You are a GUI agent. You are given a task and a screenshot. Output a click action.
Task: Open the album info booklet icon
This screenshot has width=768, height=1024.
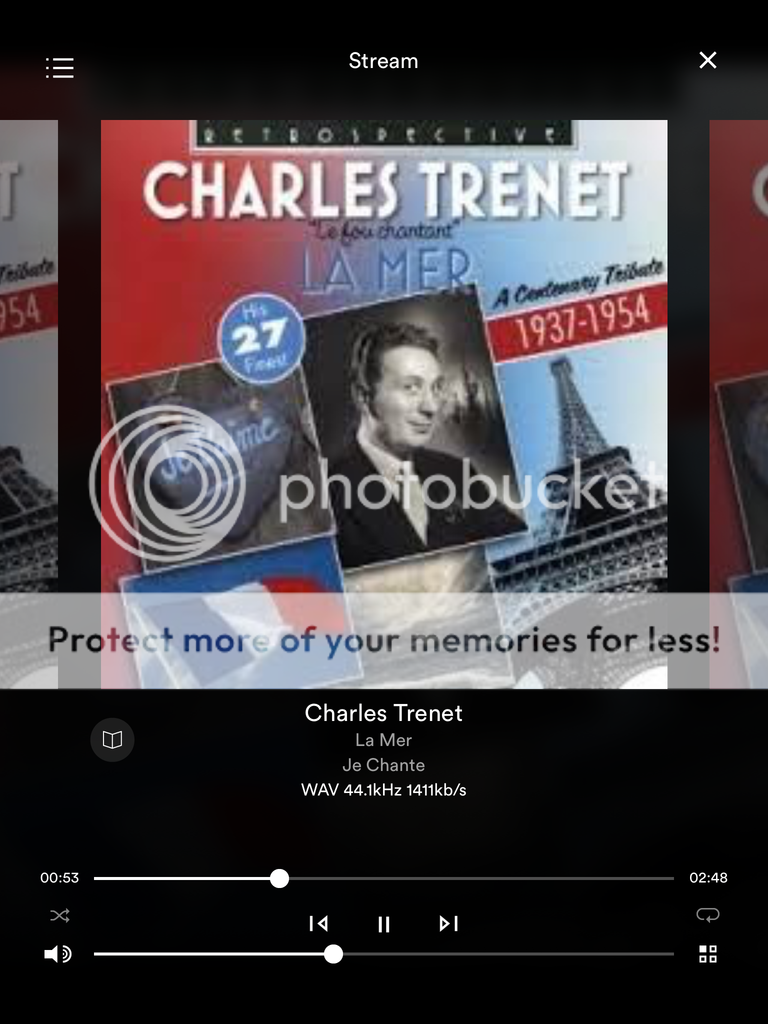click(x=113, y=741)
